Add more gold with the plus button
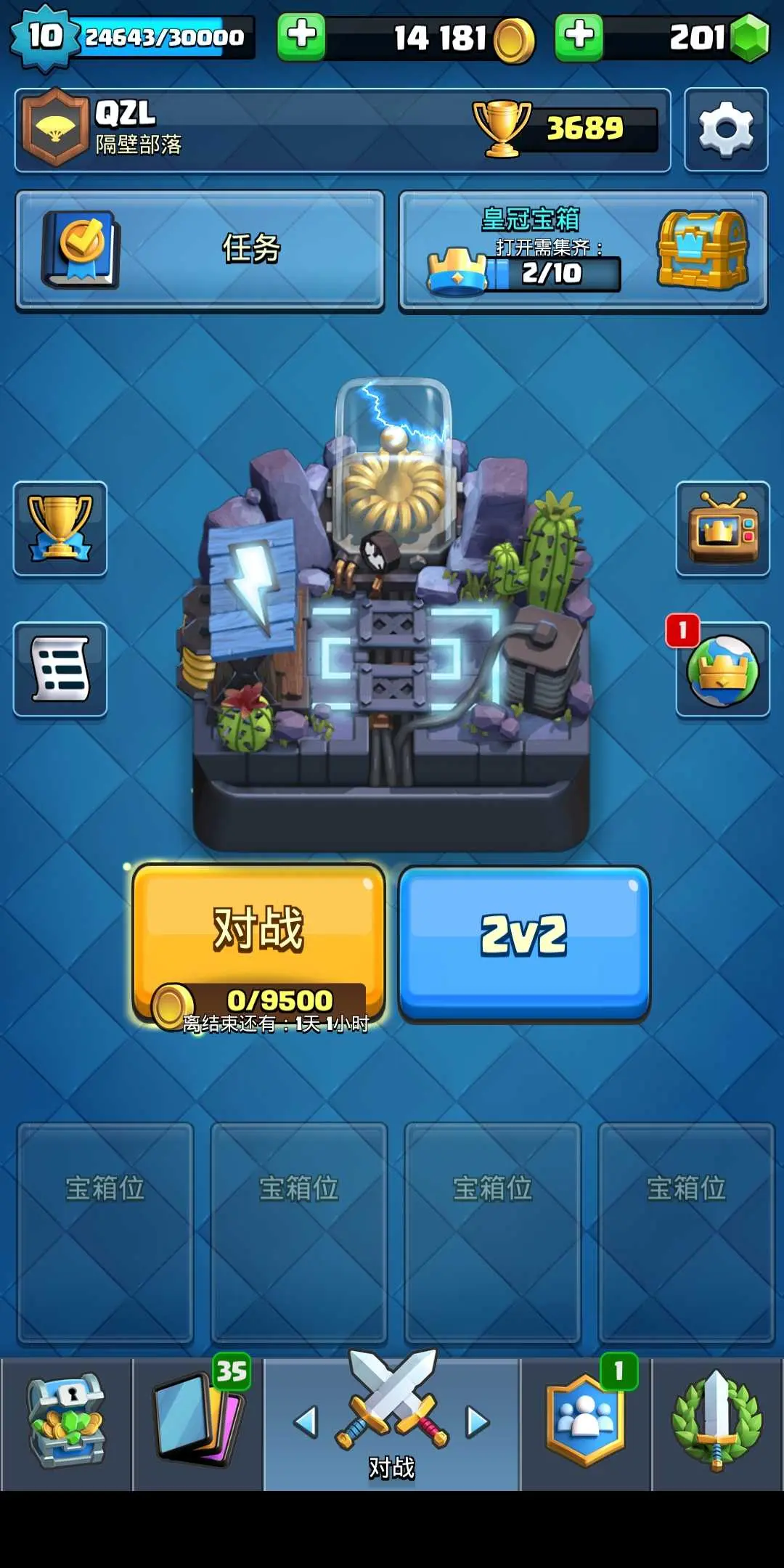Viewport: 784px width, 1568px height. [301, 35]
